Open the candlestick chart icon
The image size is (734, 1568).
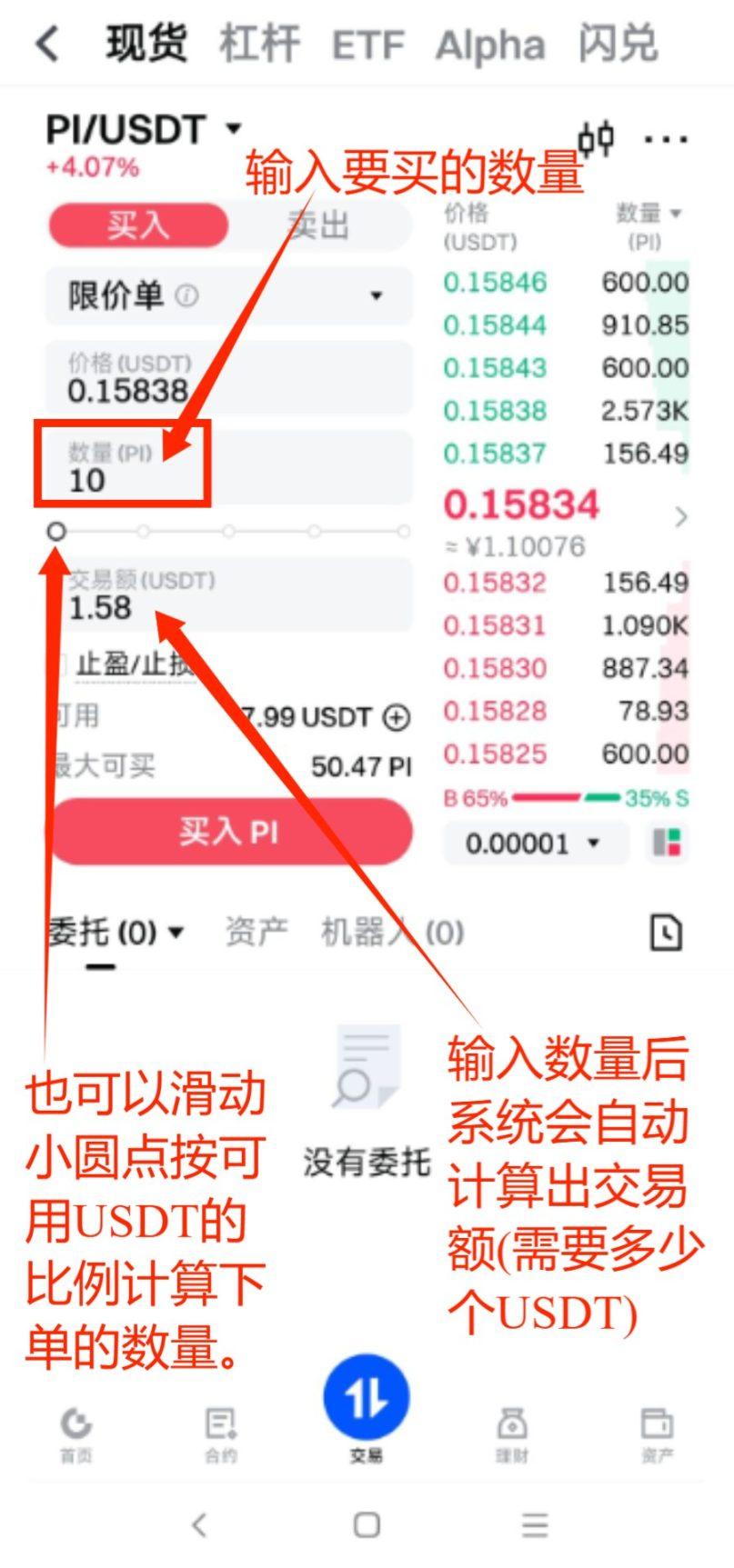[x=597, y=140]
